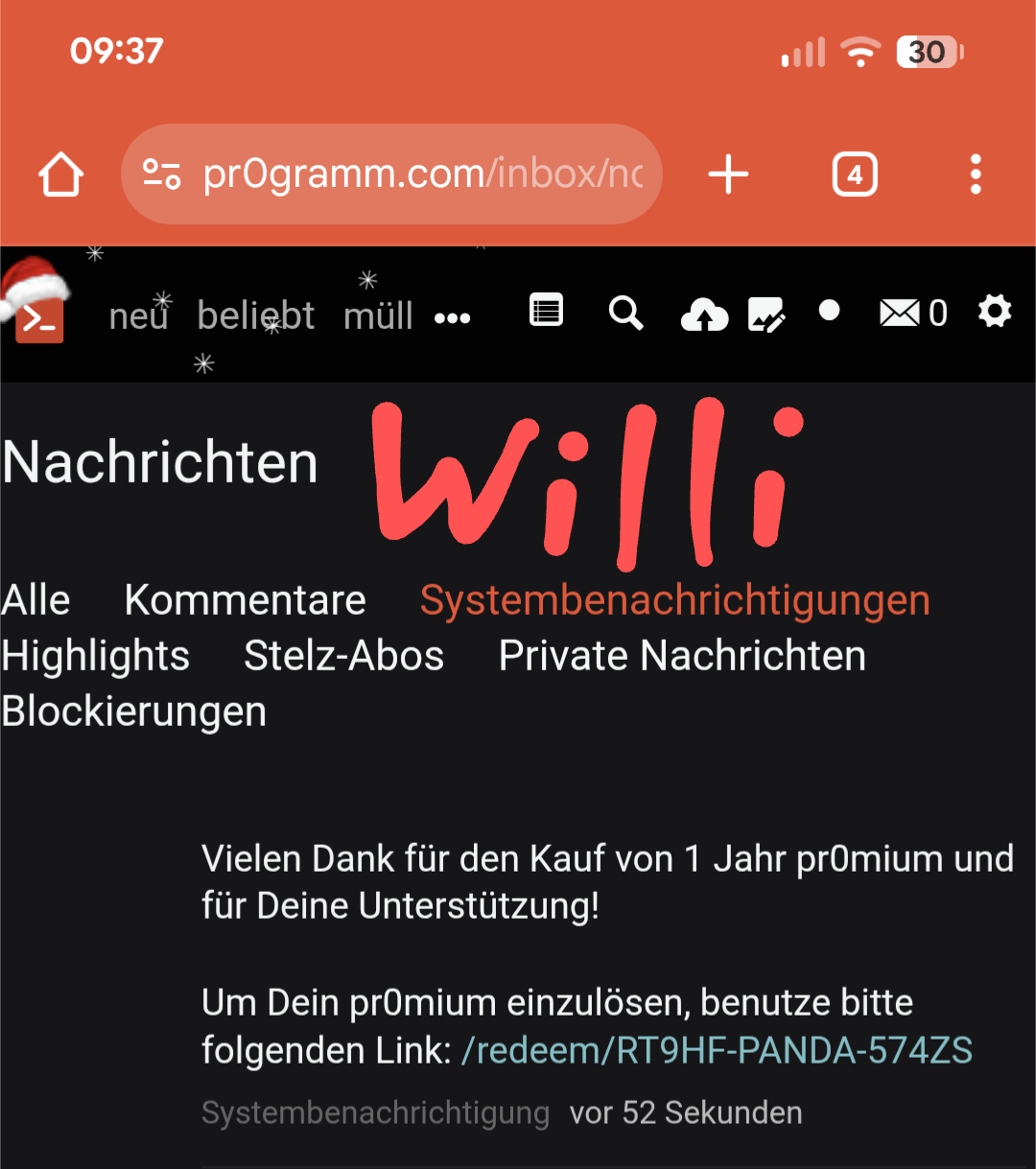Tap the pr0gramm.com address bar
The width and height of the screenshot is (1036, 1169).
click(x=391, y=175)
